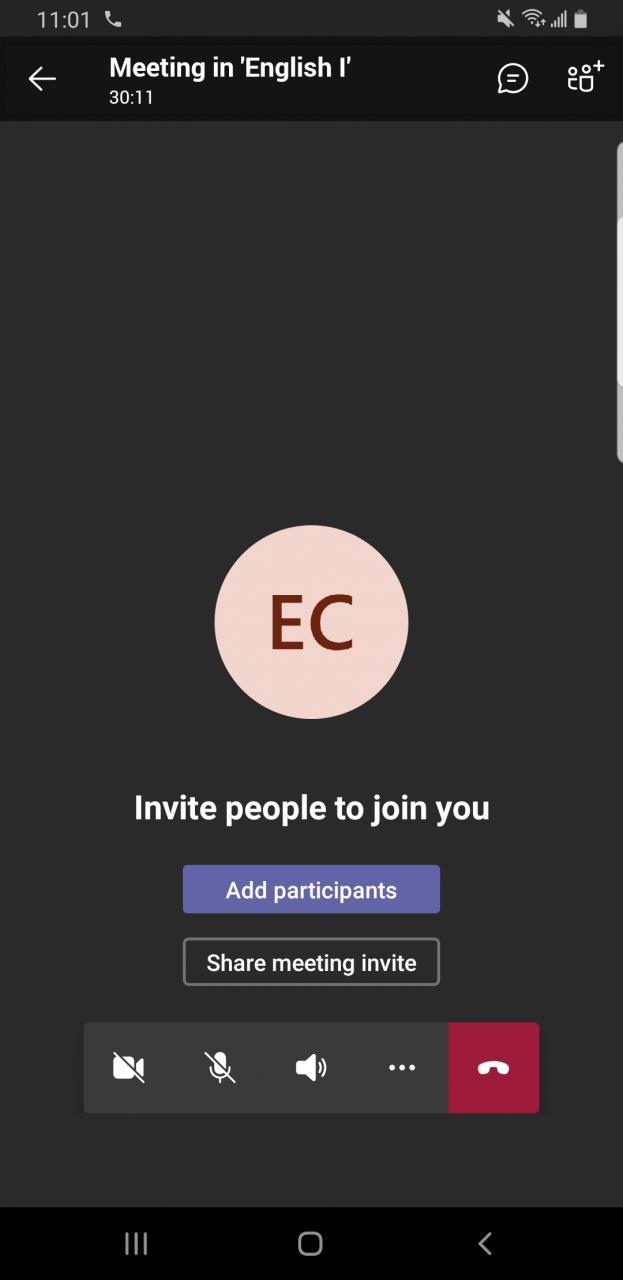Open recent apps from navigation bar
Viewport: 623px width, 1280px height.
click(136, 1243)
